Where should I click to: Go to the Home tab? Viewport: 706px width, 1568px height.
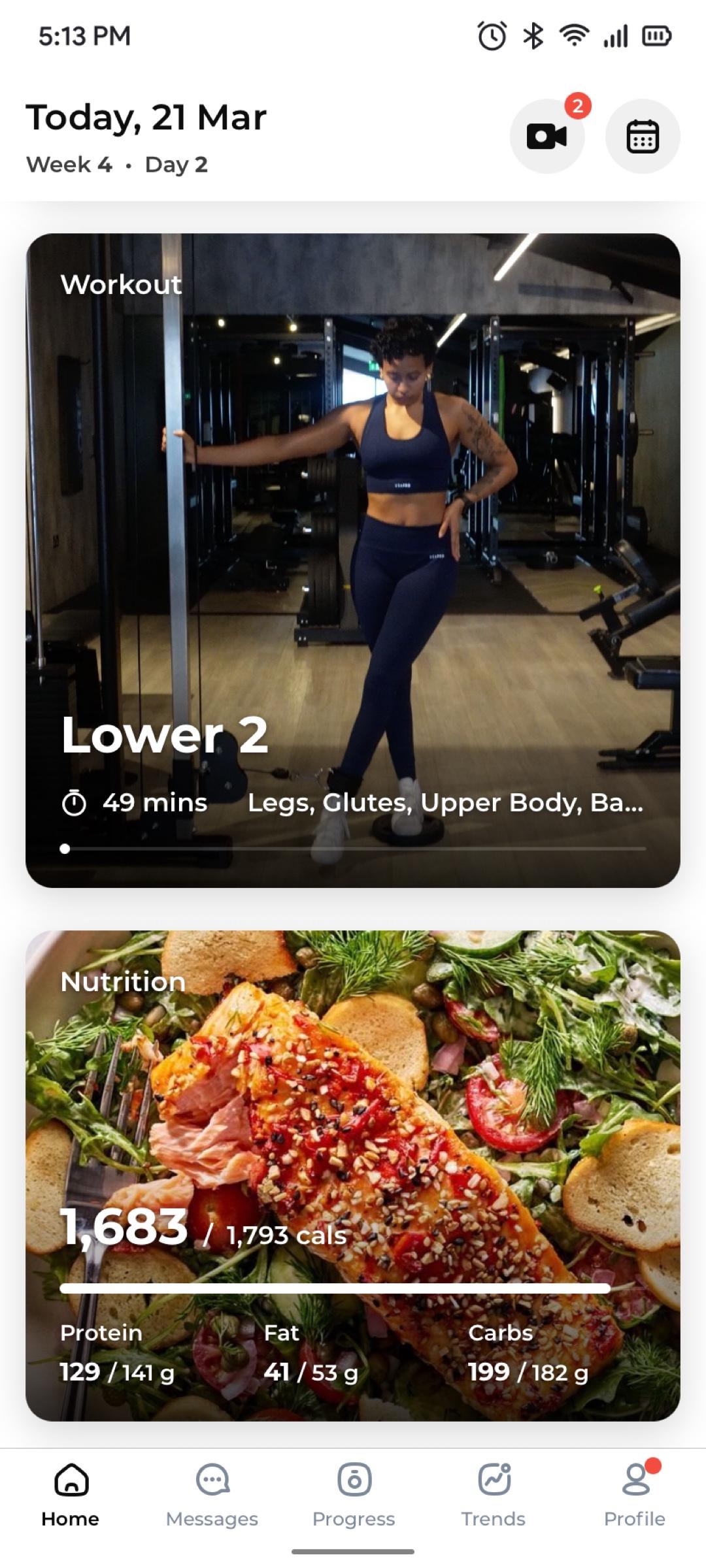click(71, 1494)
